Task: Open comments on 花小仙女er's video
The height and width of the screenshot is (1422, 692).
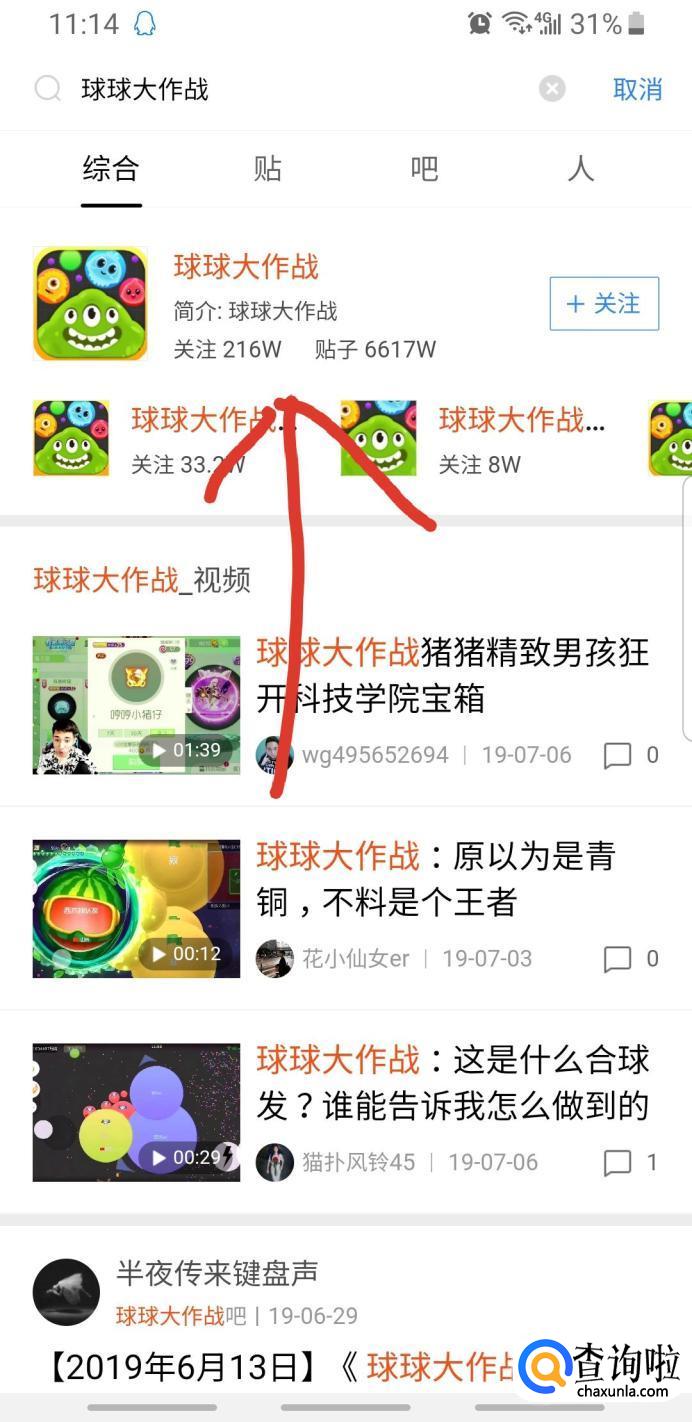Action: (x=630, y=959)
